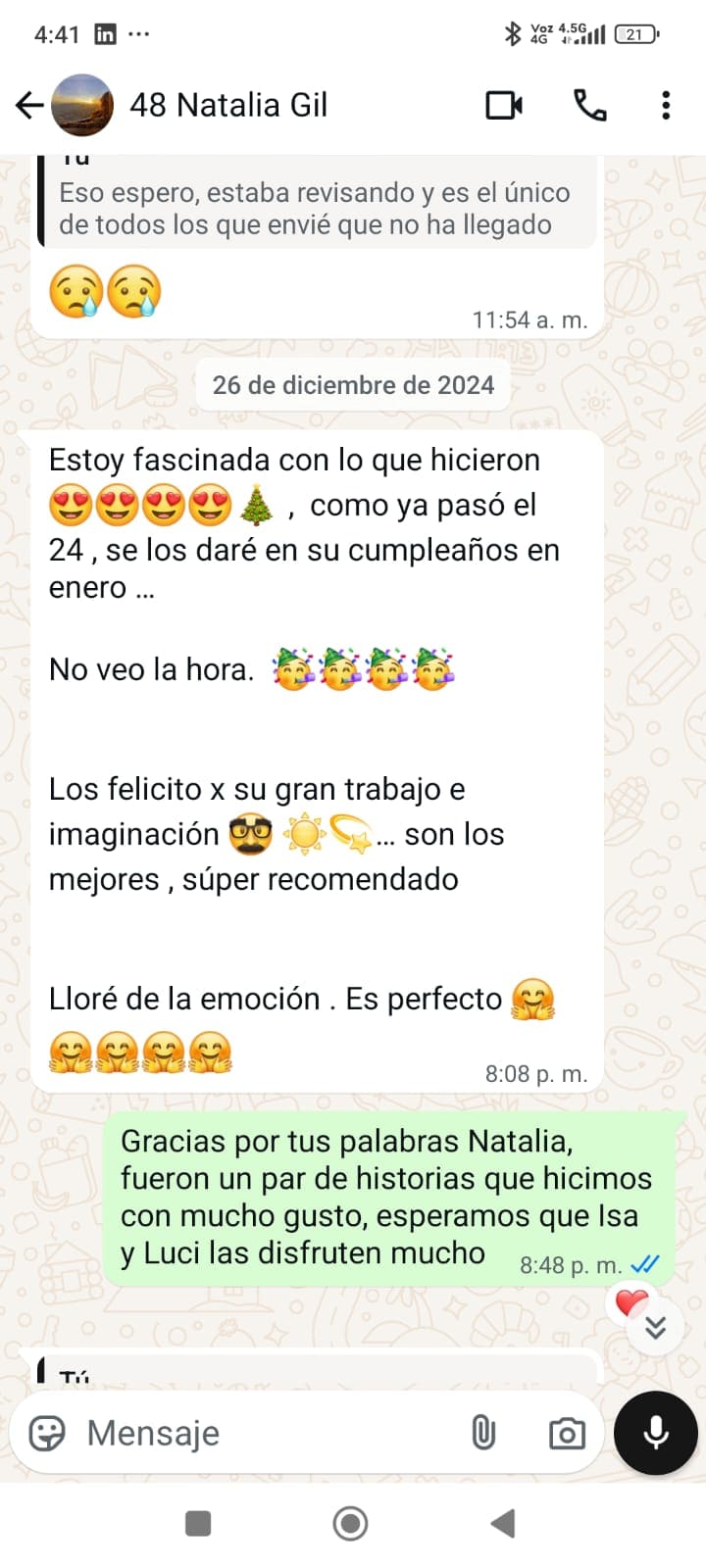Start a voice call with Natalia

589,105
